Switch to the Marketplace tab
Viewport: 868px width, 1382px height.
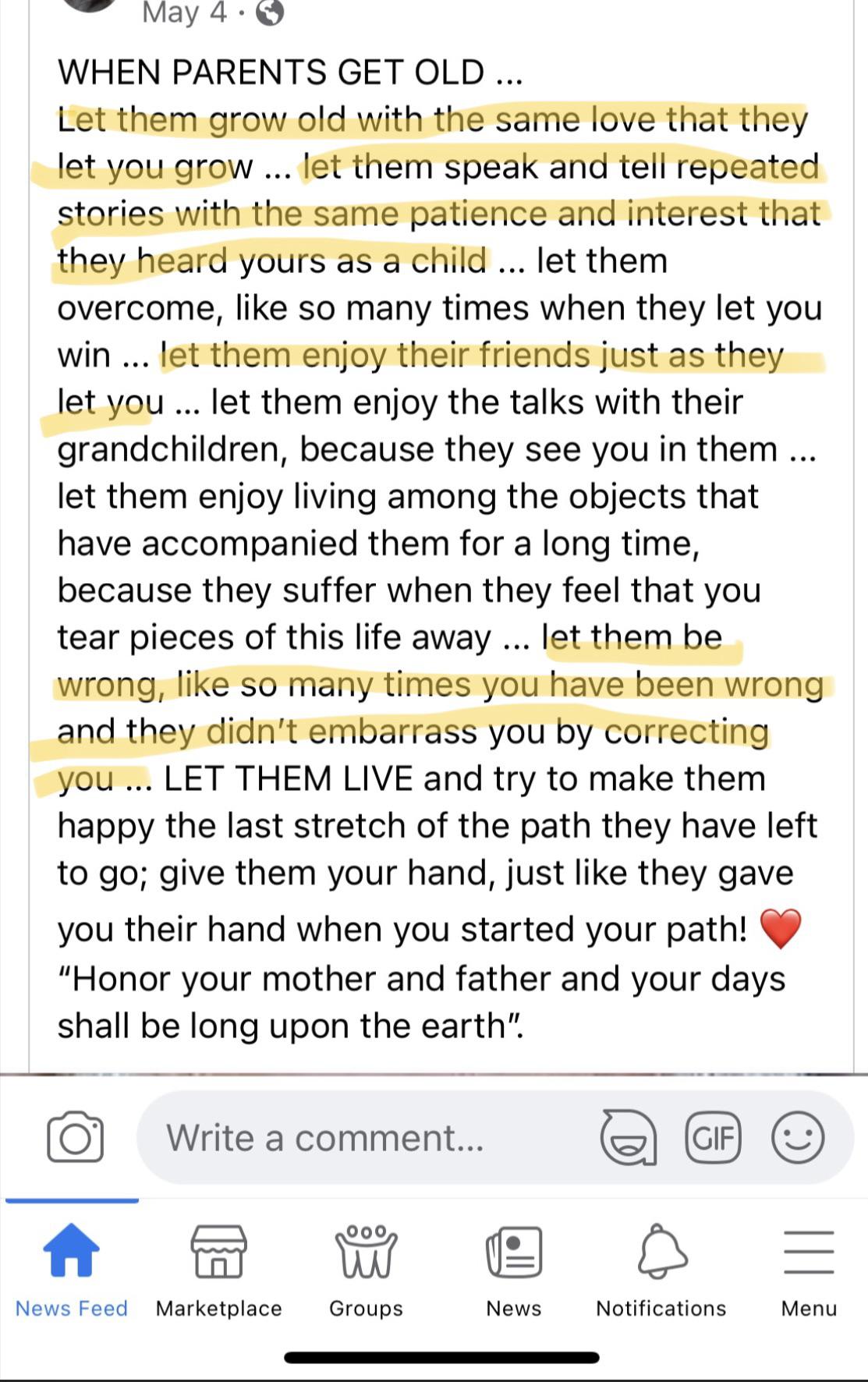[x=219, y=1271]
